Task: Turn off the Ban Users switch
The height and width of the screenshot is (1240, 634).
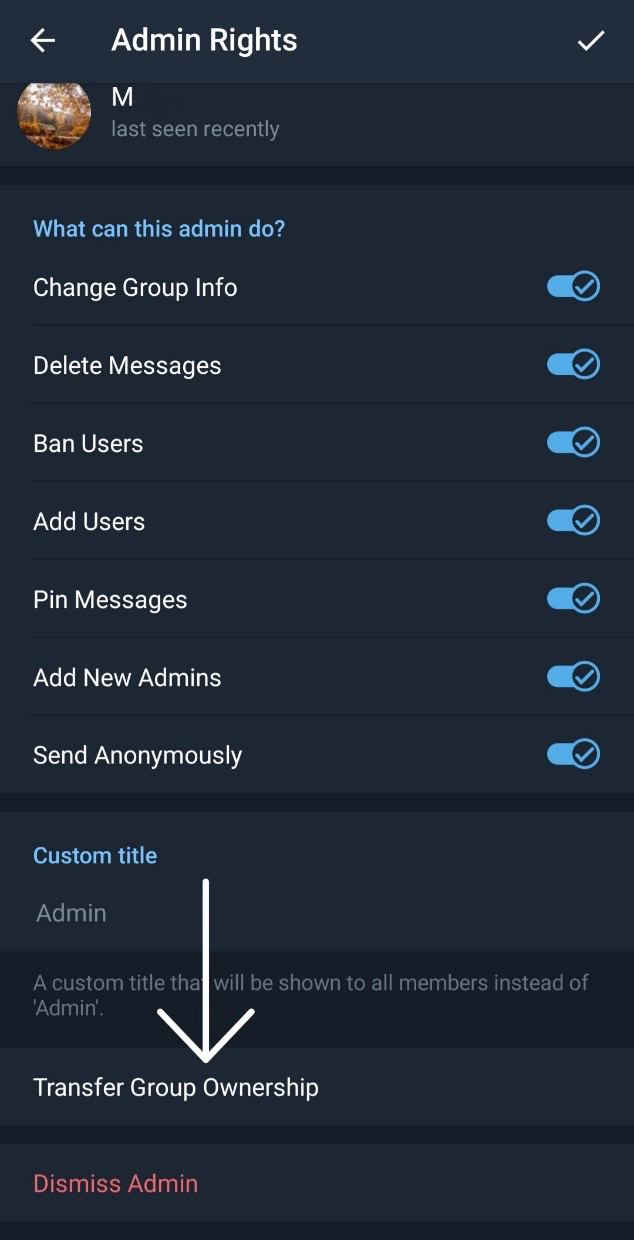Action: 573,443
